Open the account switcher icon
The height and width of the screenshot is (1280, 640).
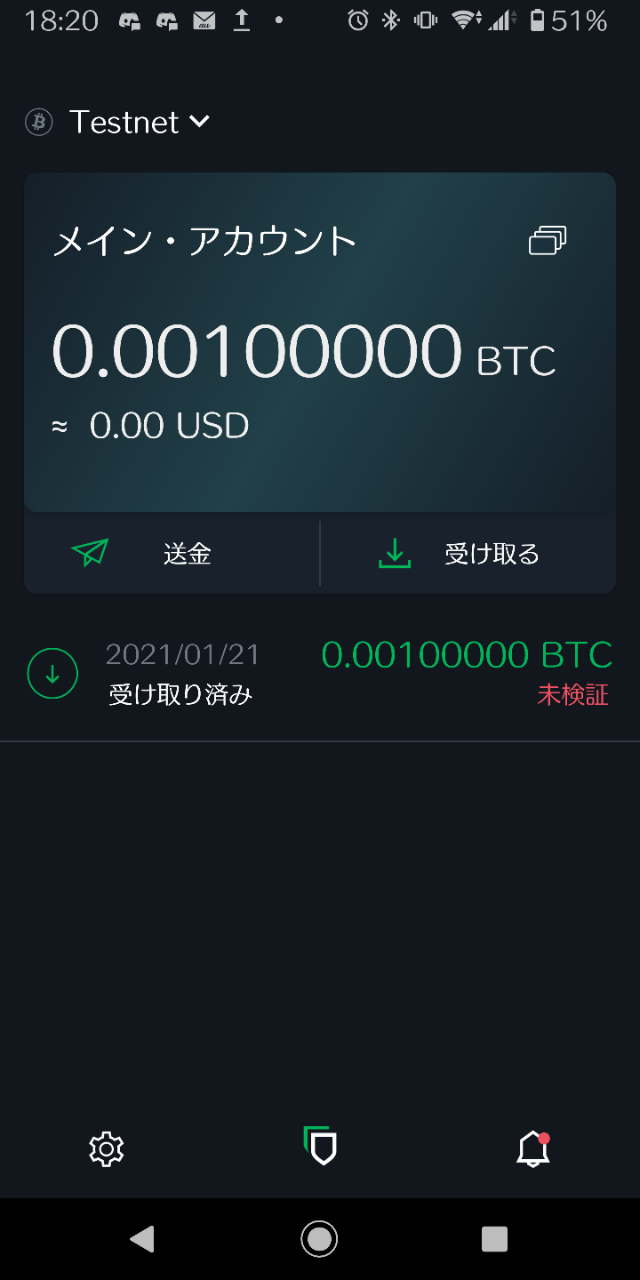[547, 240]
